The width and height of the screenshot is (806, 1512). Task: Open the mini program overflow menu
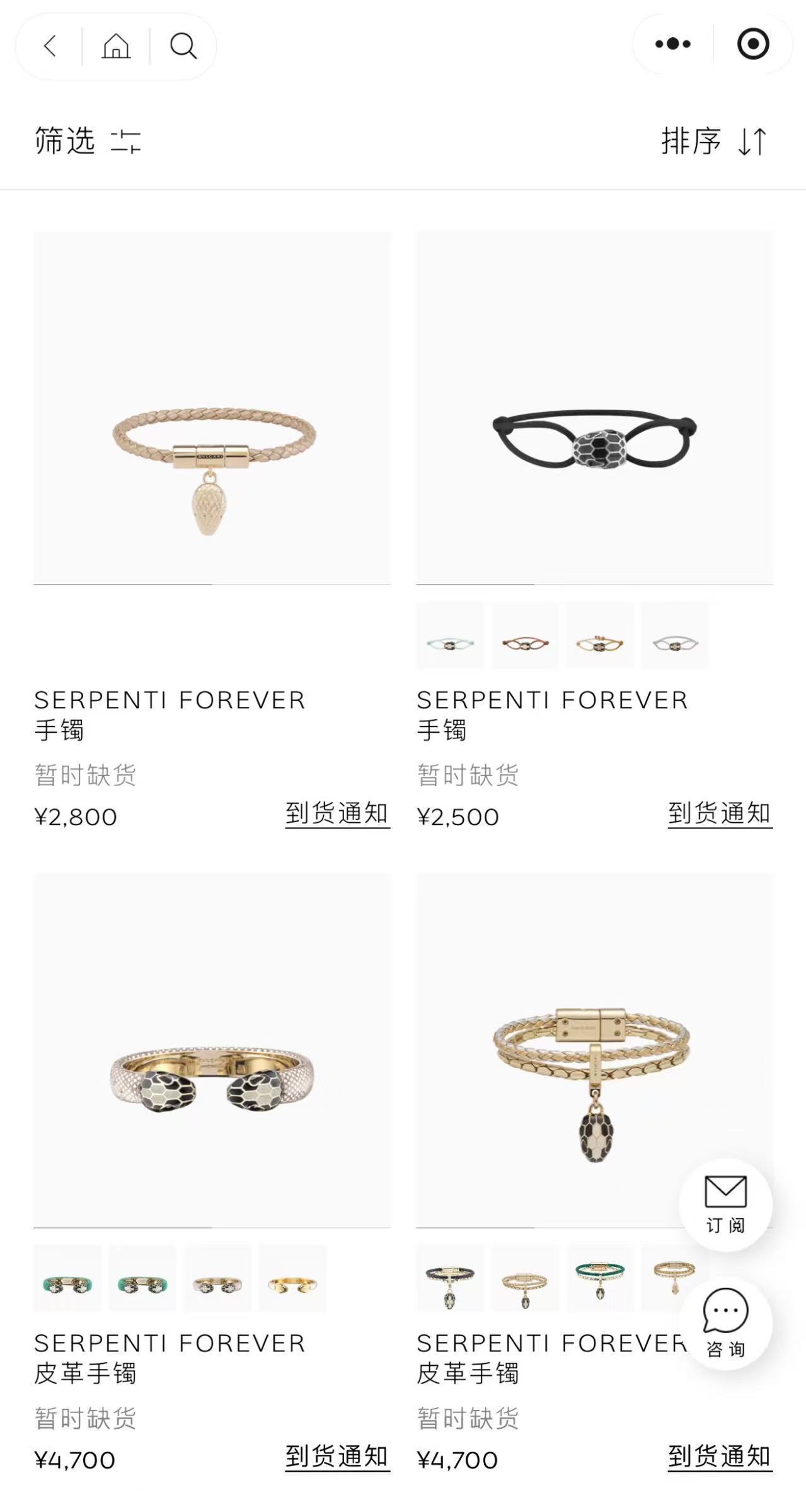tap(672, 44)
